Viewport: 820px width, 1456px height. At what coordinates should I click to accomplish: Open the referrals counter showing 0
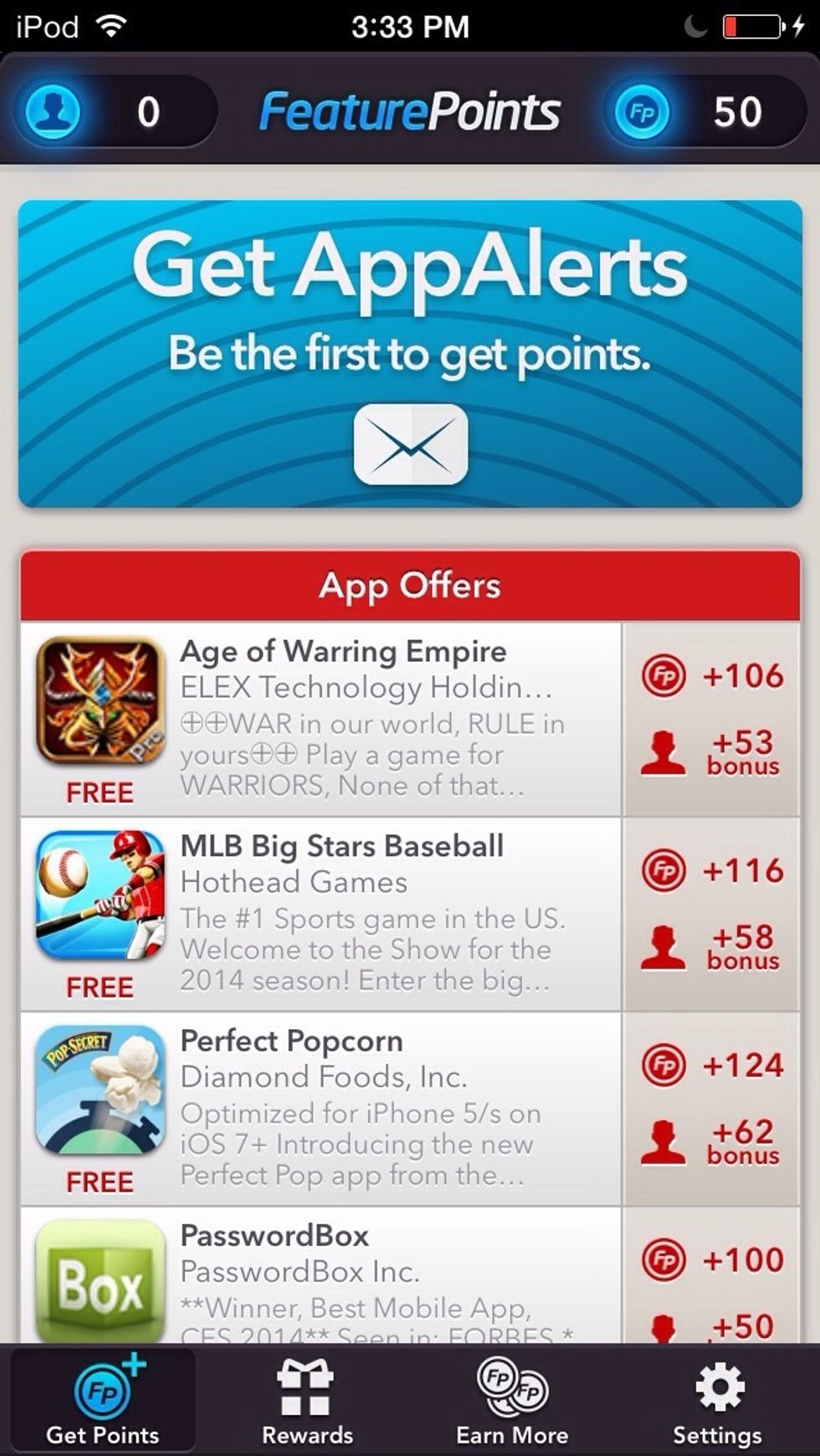[x=114, y=111]
